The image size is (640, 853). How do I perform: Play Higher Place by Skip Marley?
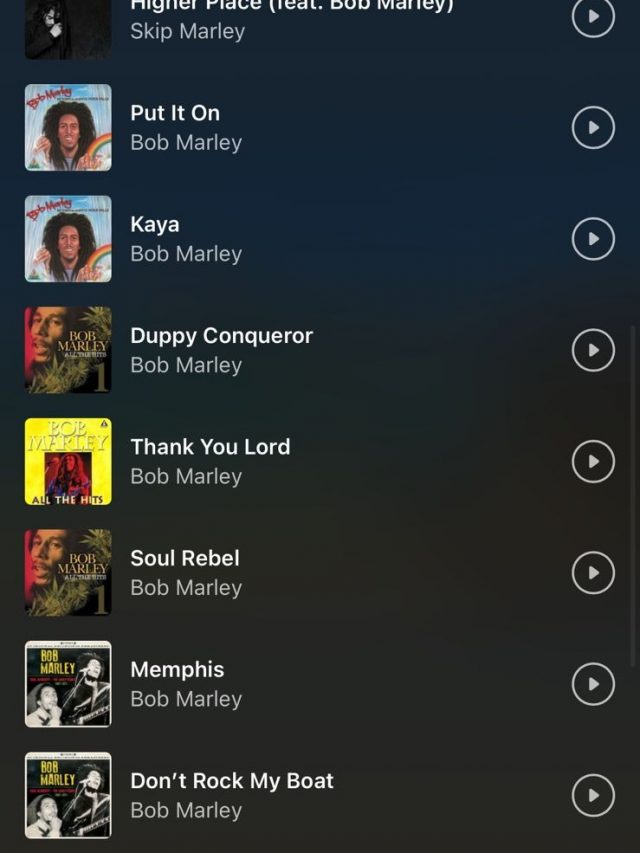(x=593, y=17)
